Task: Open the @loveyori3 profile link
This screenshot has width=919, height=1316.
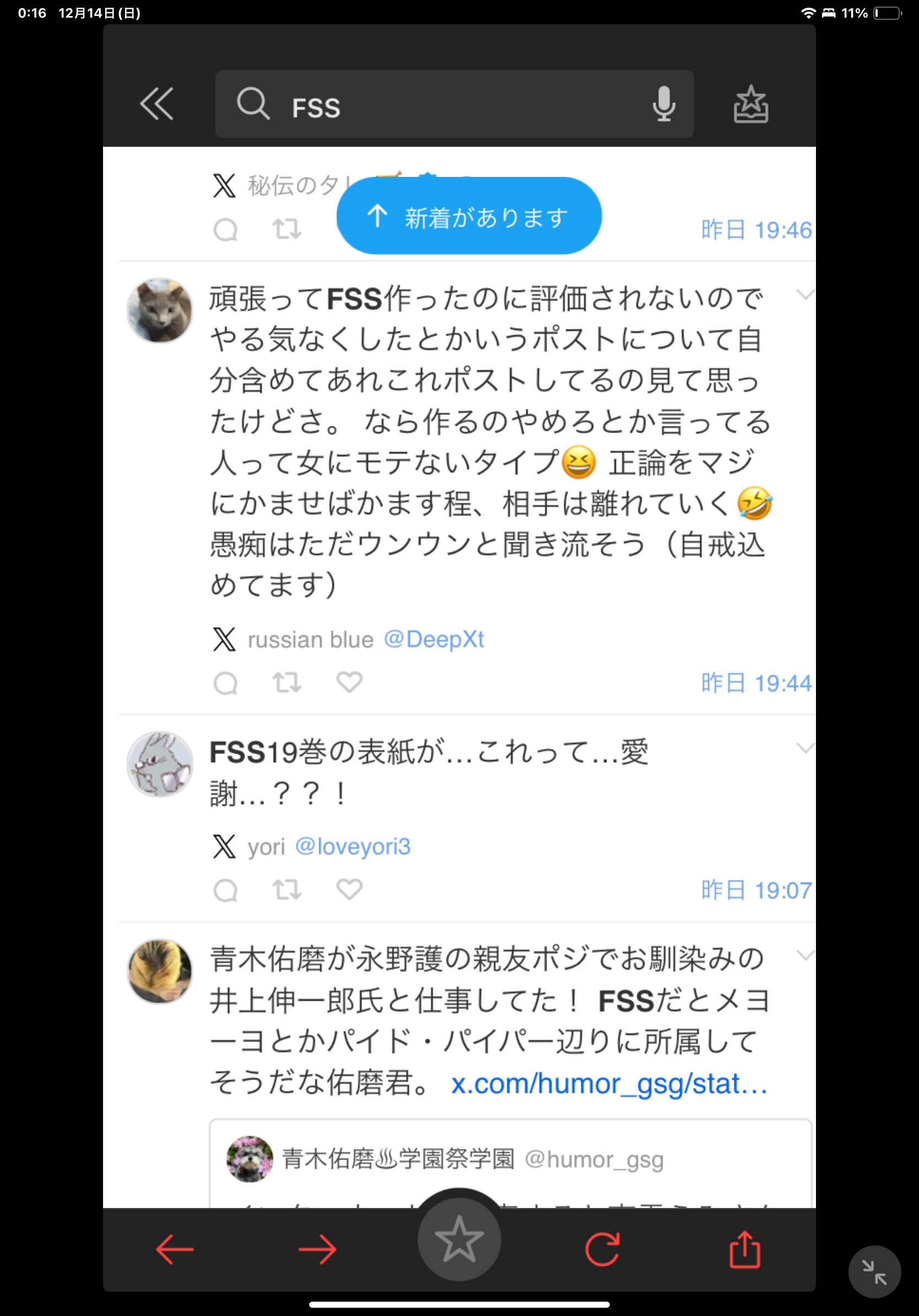Action: point(353,846)
